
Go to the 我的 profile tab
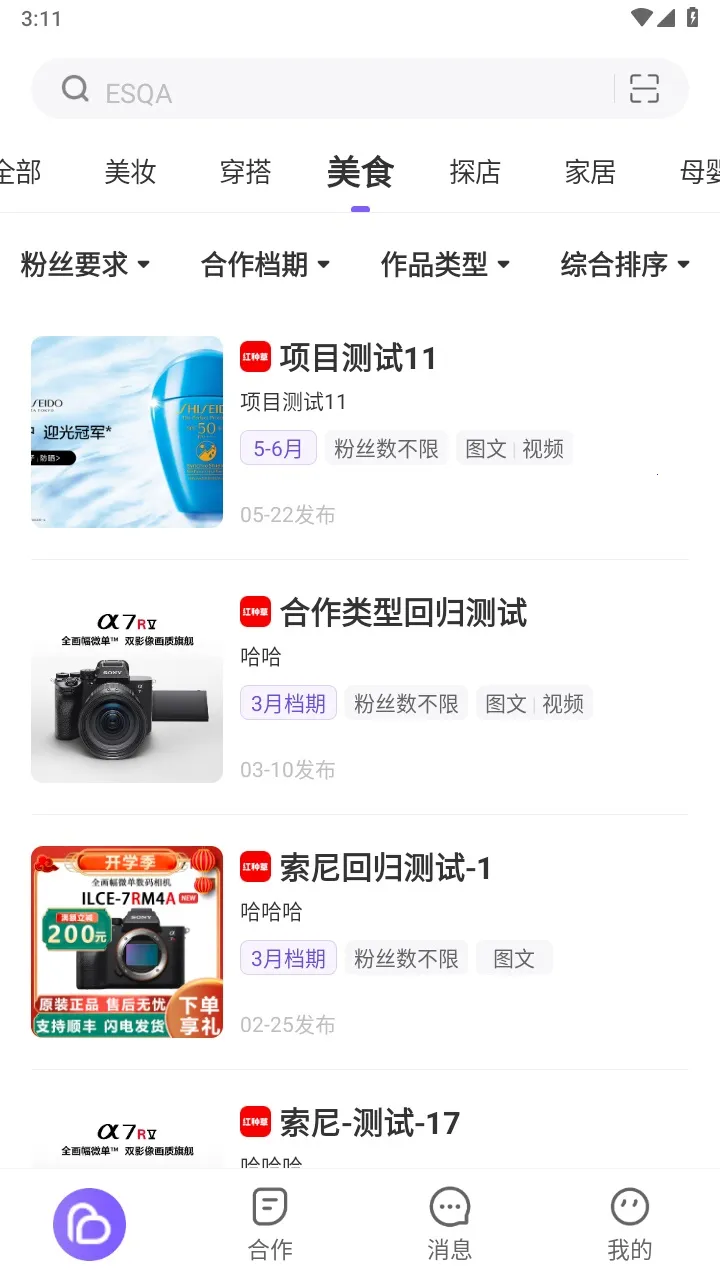pyautogui.click(x=630, y=1224)
